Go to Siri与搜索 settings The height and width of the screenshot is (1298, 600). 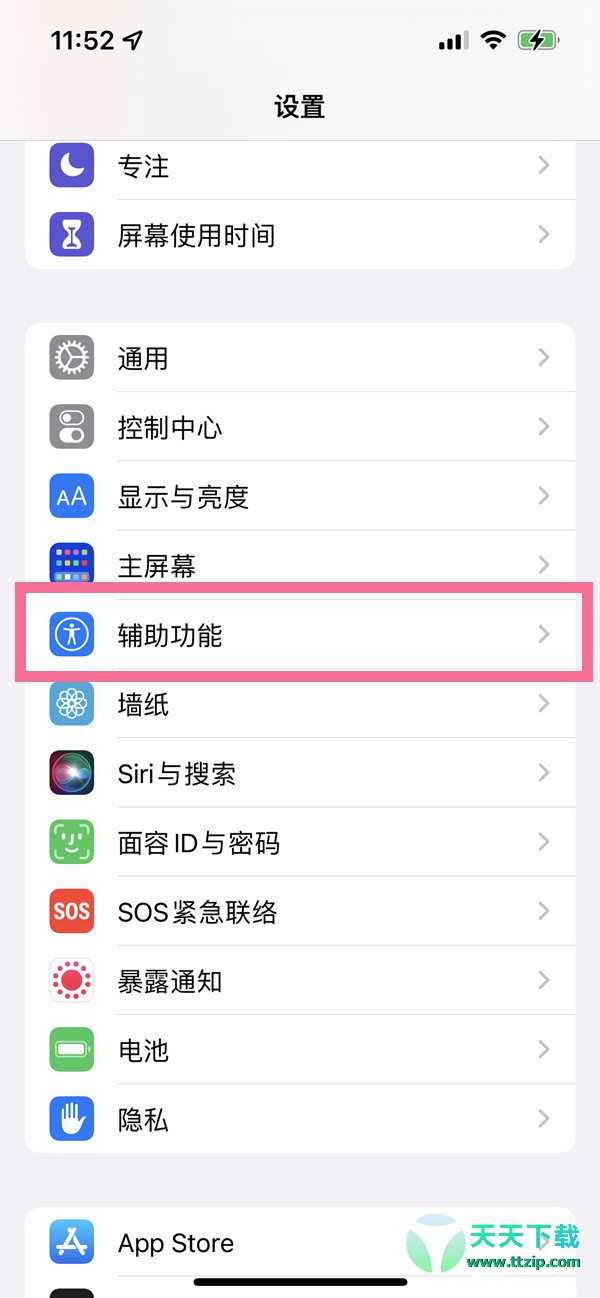[300, 773]
